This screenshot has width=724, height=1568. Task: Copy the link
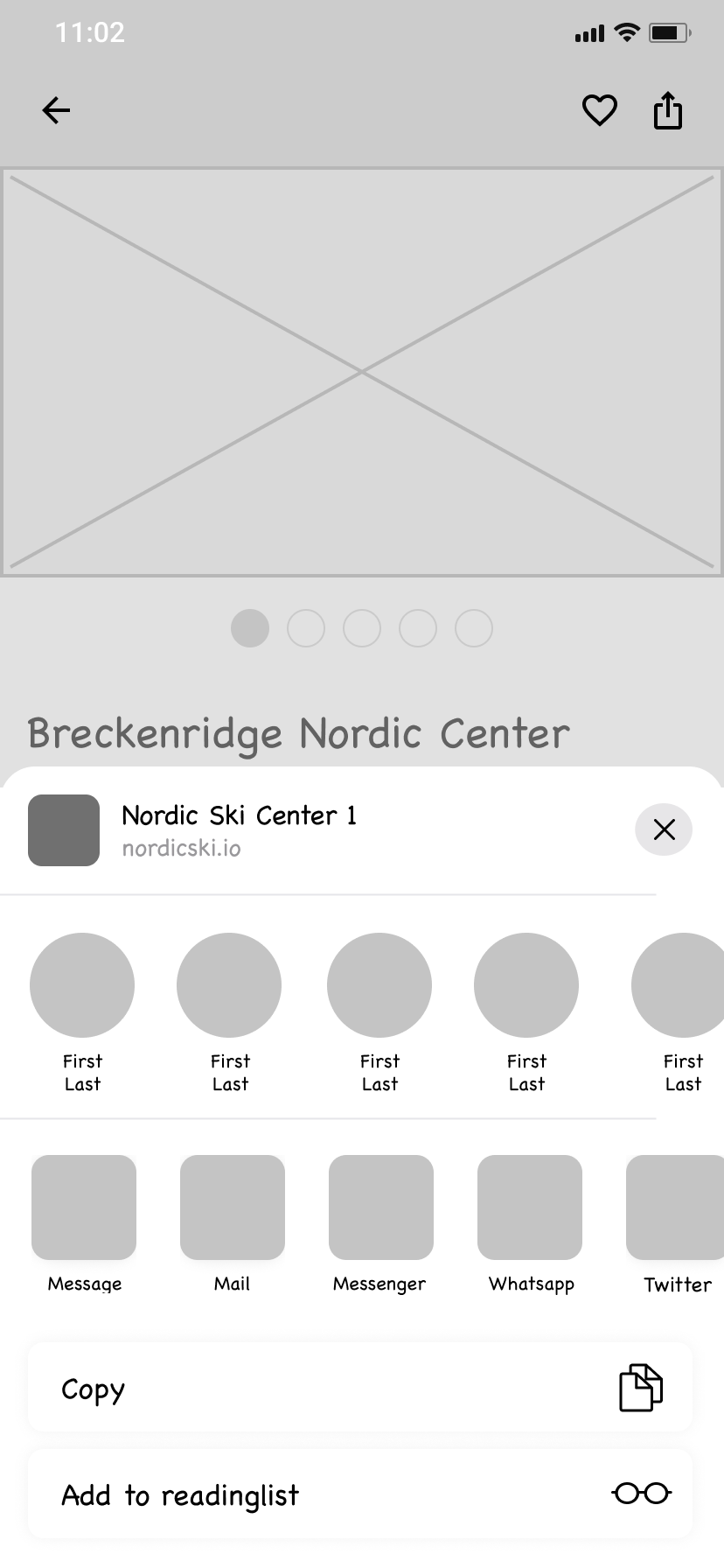tap(360, 1389)
